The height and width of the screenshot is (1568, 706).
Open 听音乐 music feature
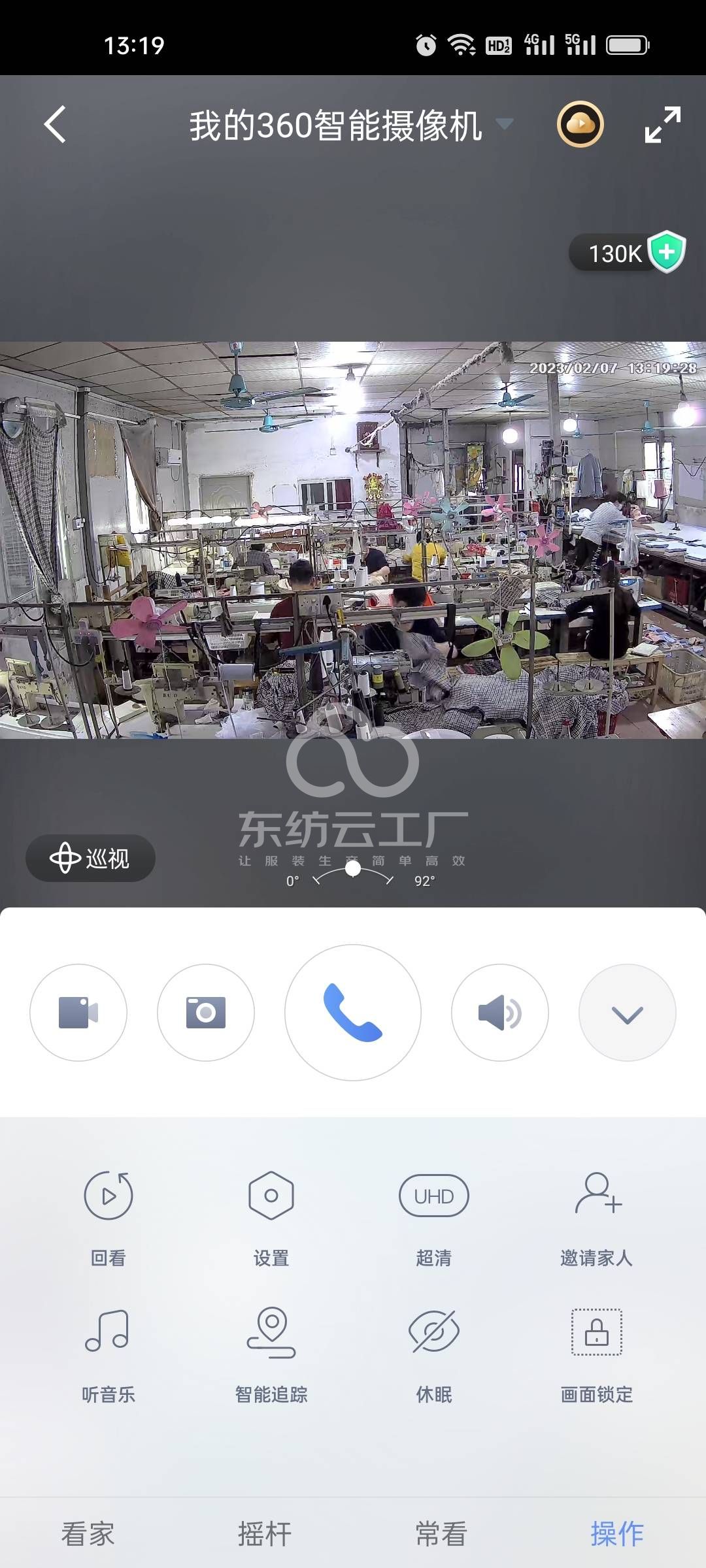(109, 1354)
